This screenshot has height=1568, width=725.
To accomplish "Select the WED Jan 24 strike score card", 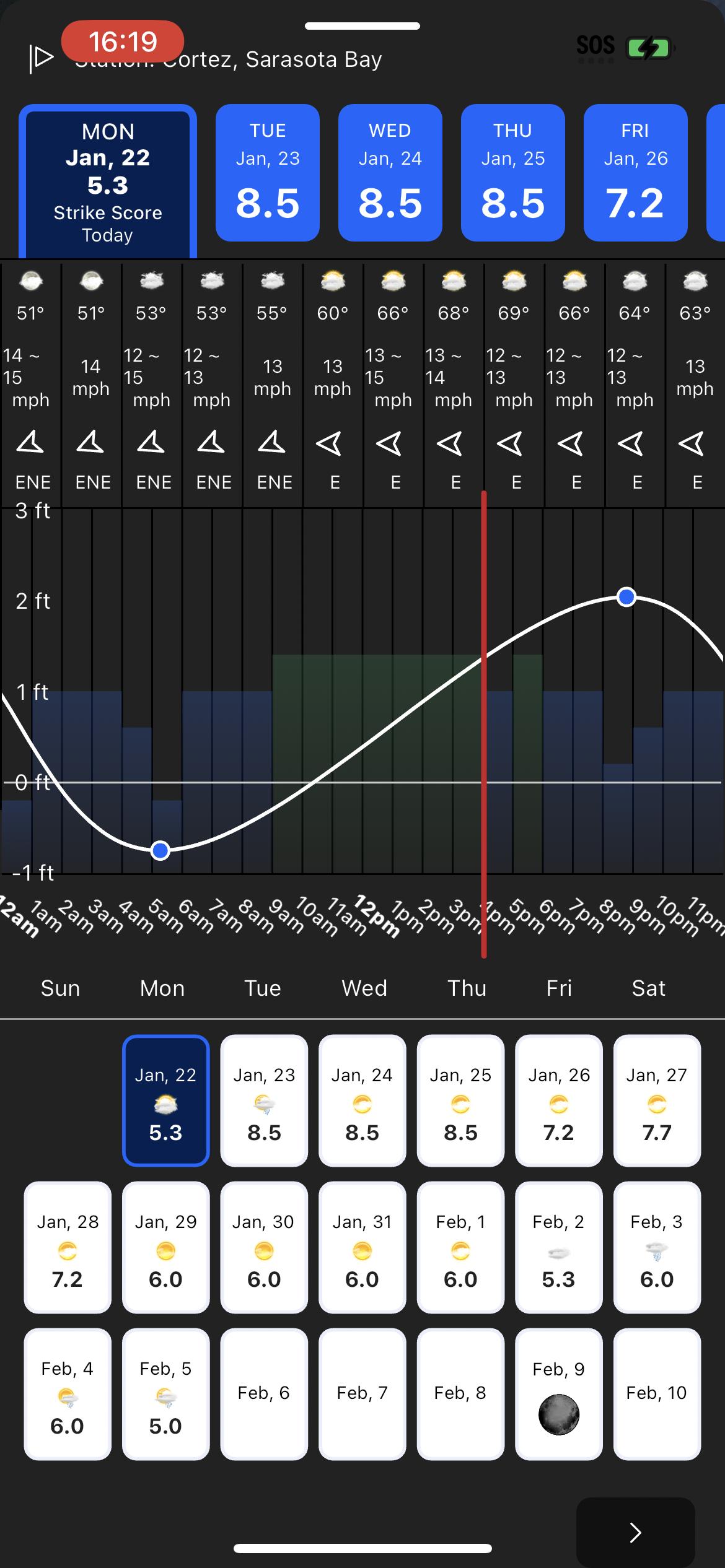I will (x=390, y=173).
